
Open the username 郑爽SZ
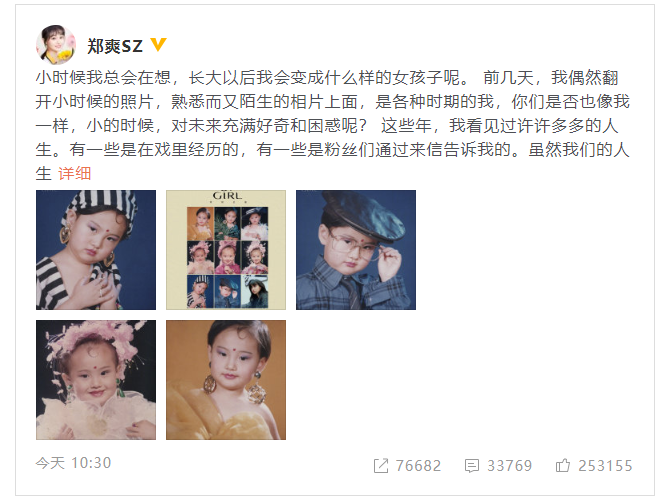[x=114, y=45]
